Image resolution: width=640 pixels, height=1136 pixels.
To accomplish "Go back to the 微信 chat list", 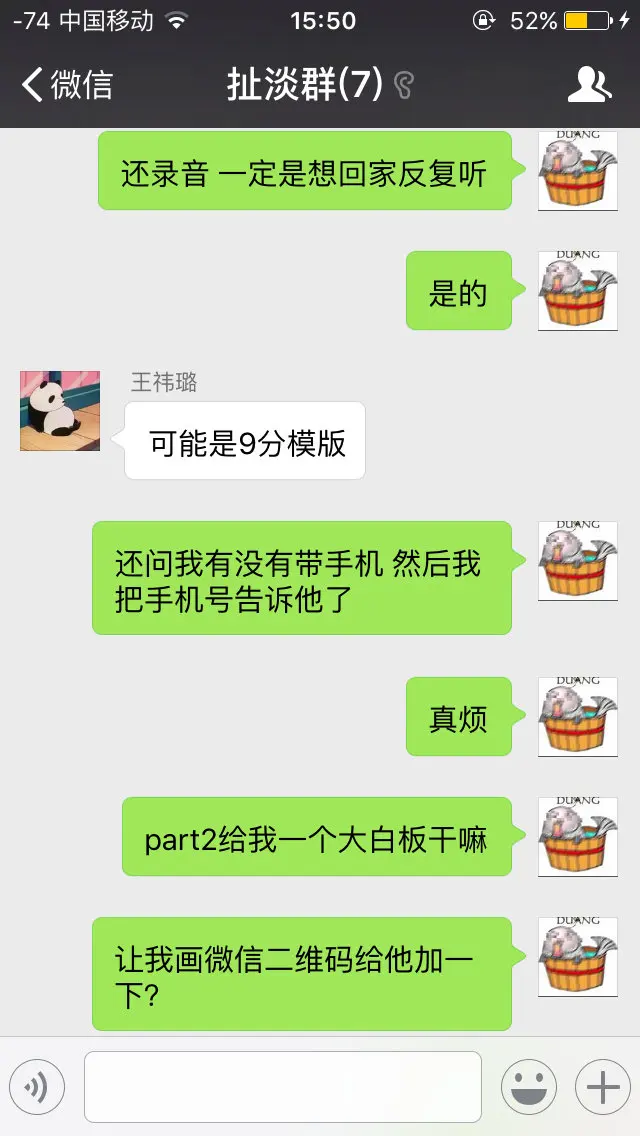I will [x=67, y=85].
